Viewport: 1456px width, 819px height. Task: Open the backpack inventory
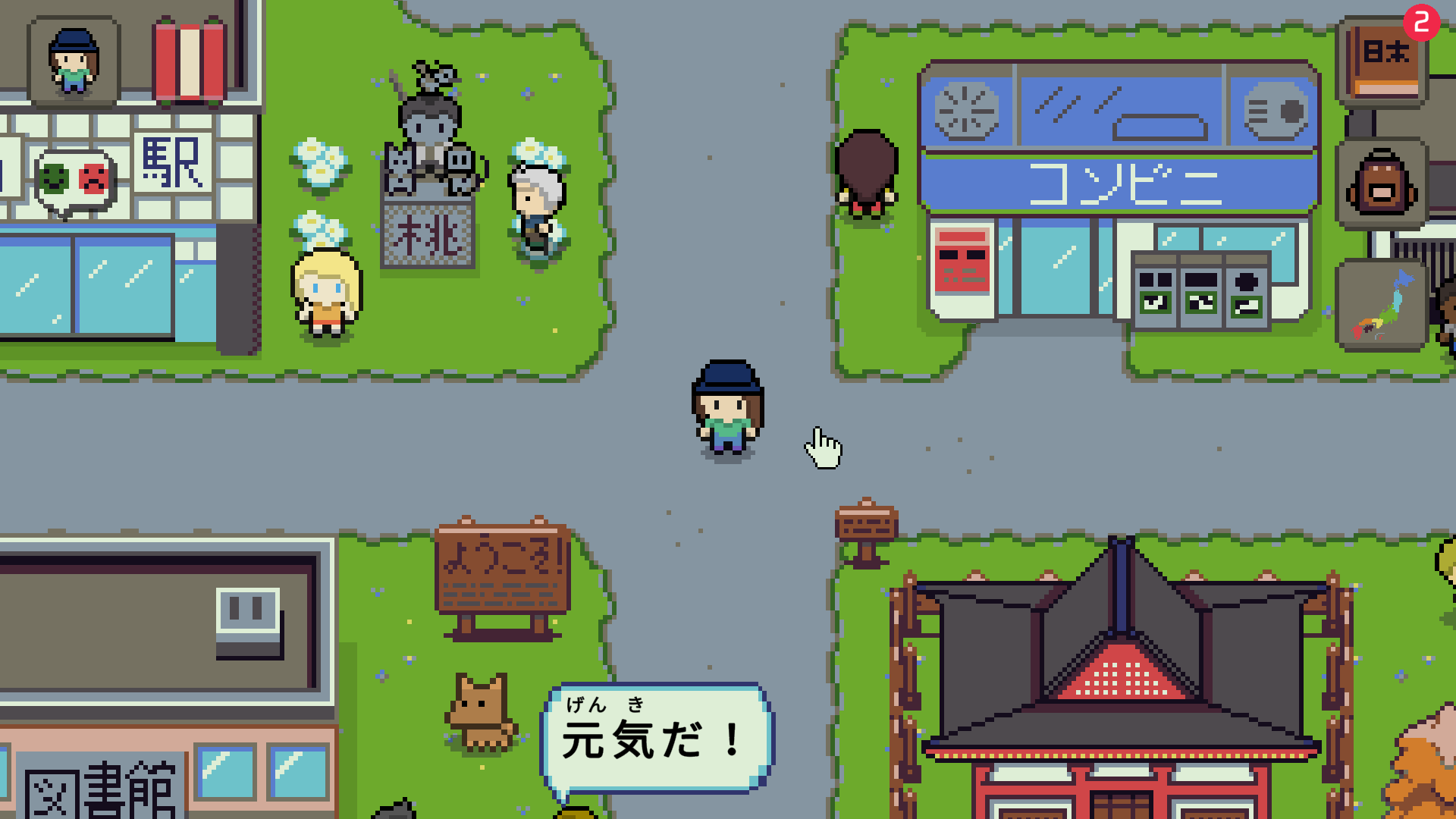(1381, 184)
